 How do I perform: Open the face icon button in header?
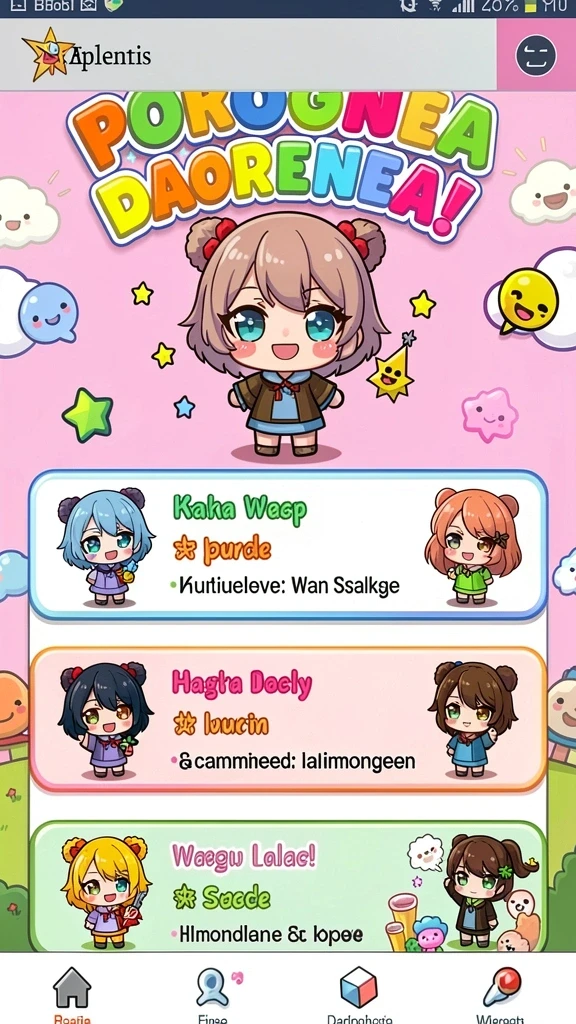pyautogui.click(x=536, y=55)
